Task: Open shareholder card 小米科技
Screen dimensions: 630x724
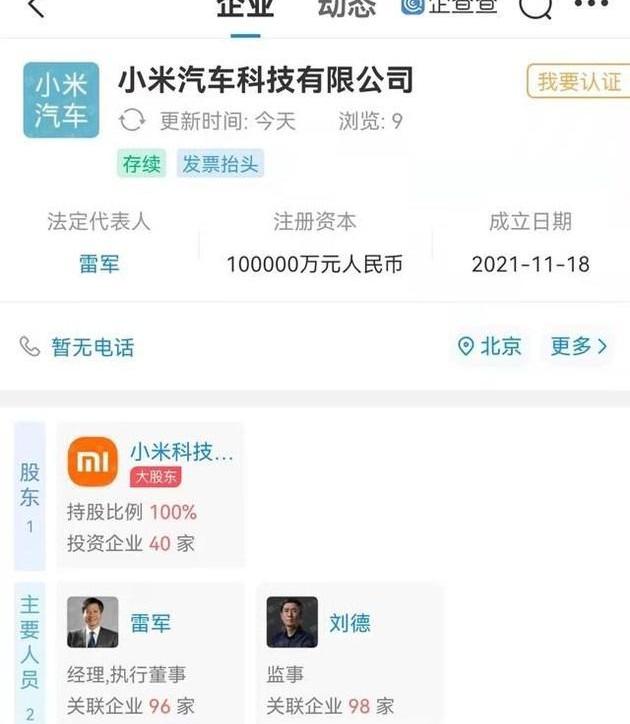Action: (x=150, y=495)
